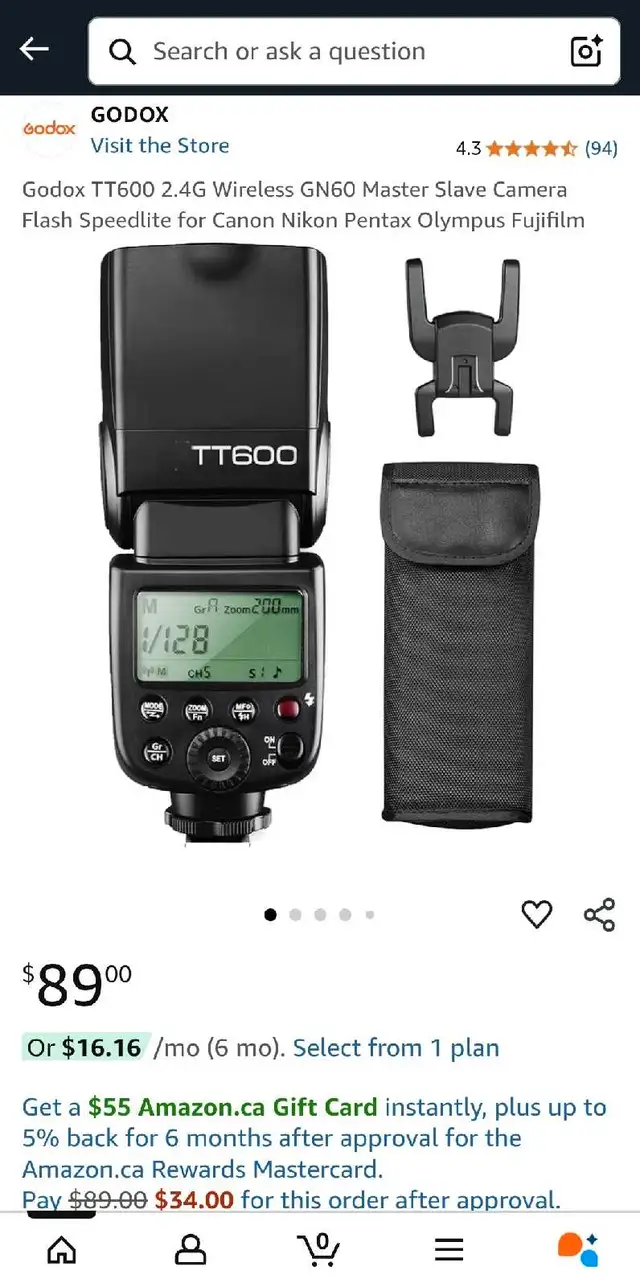This screenshot has width=640, height=1286.
Task: Go back with the top-left arrow
Action: (34, 49)
